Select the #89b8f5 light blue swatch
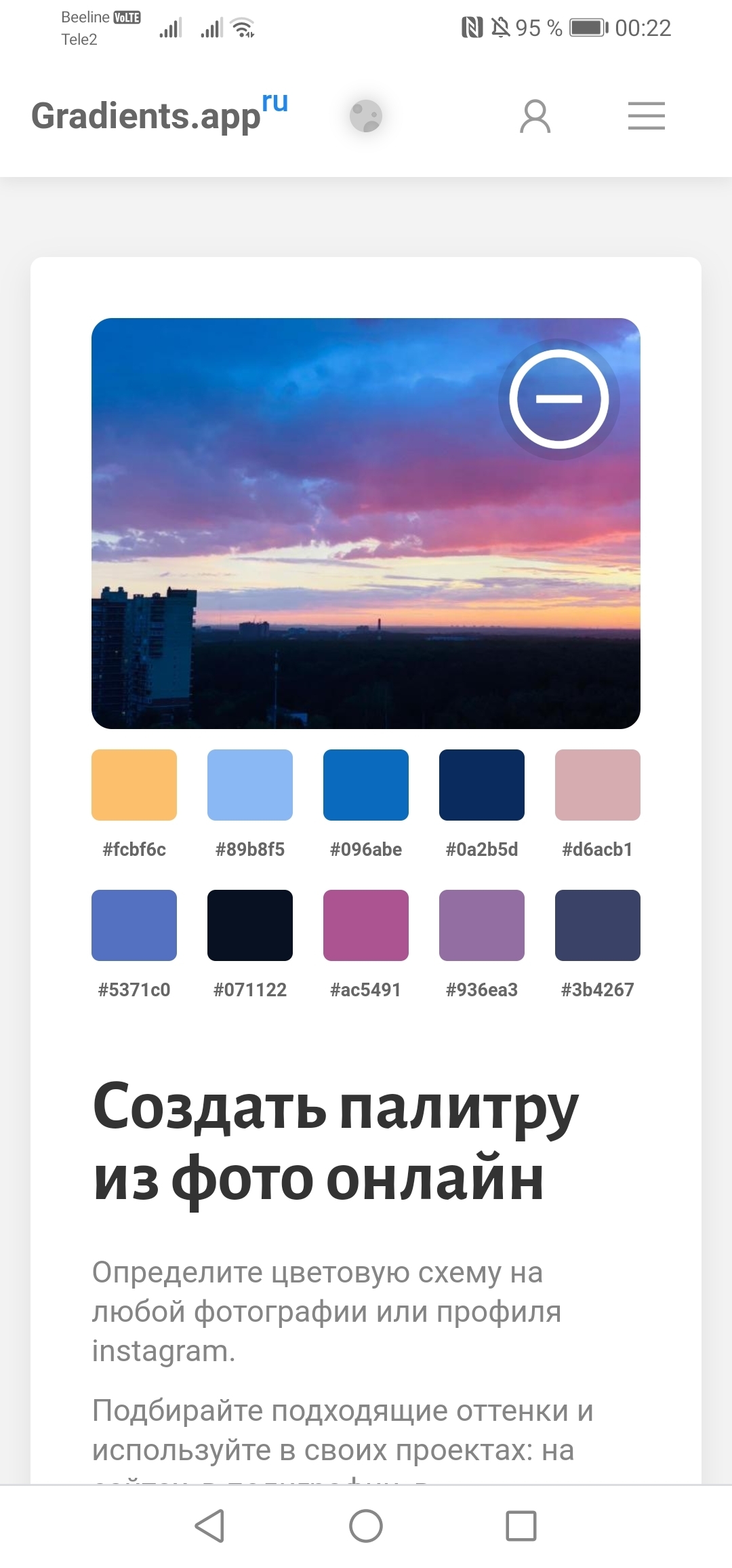Viewport: 732px width, 1568px height. pyautogui.click(x=250, y=785)
